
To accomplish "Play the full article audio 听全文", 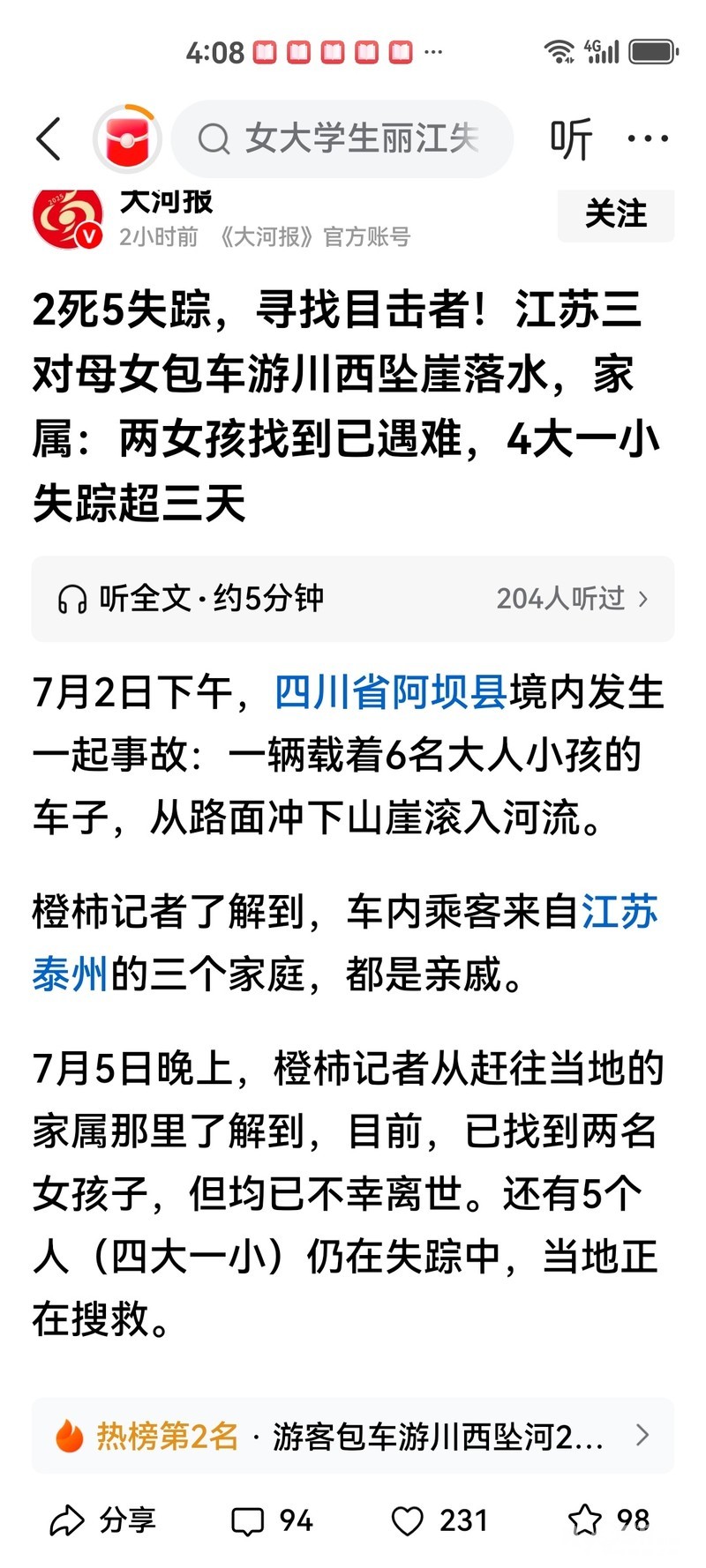I will (191, 599).
